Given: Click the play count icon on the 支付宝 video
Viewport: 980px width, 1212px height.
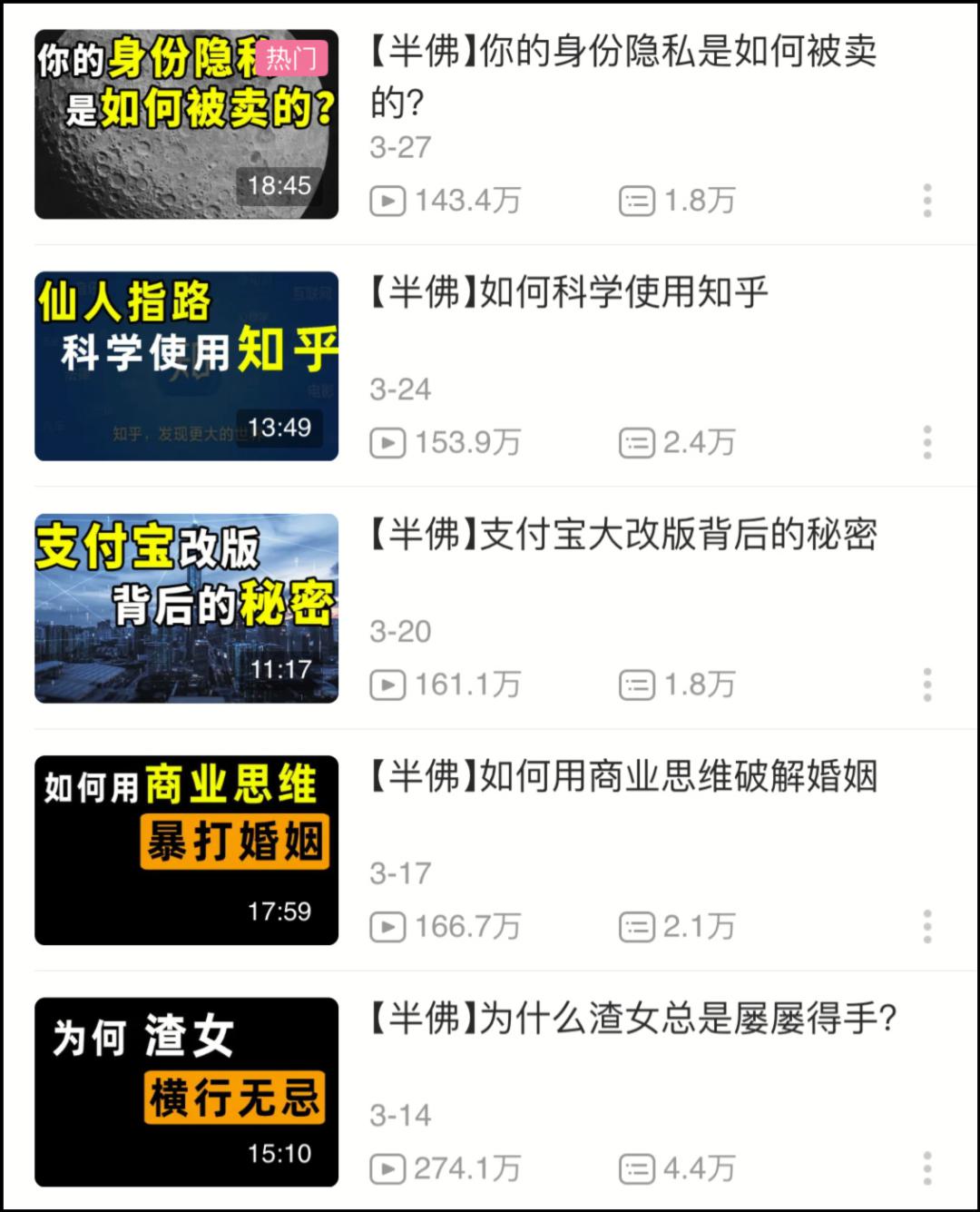Looking at the screenshot, I should [x=389, y=685].
